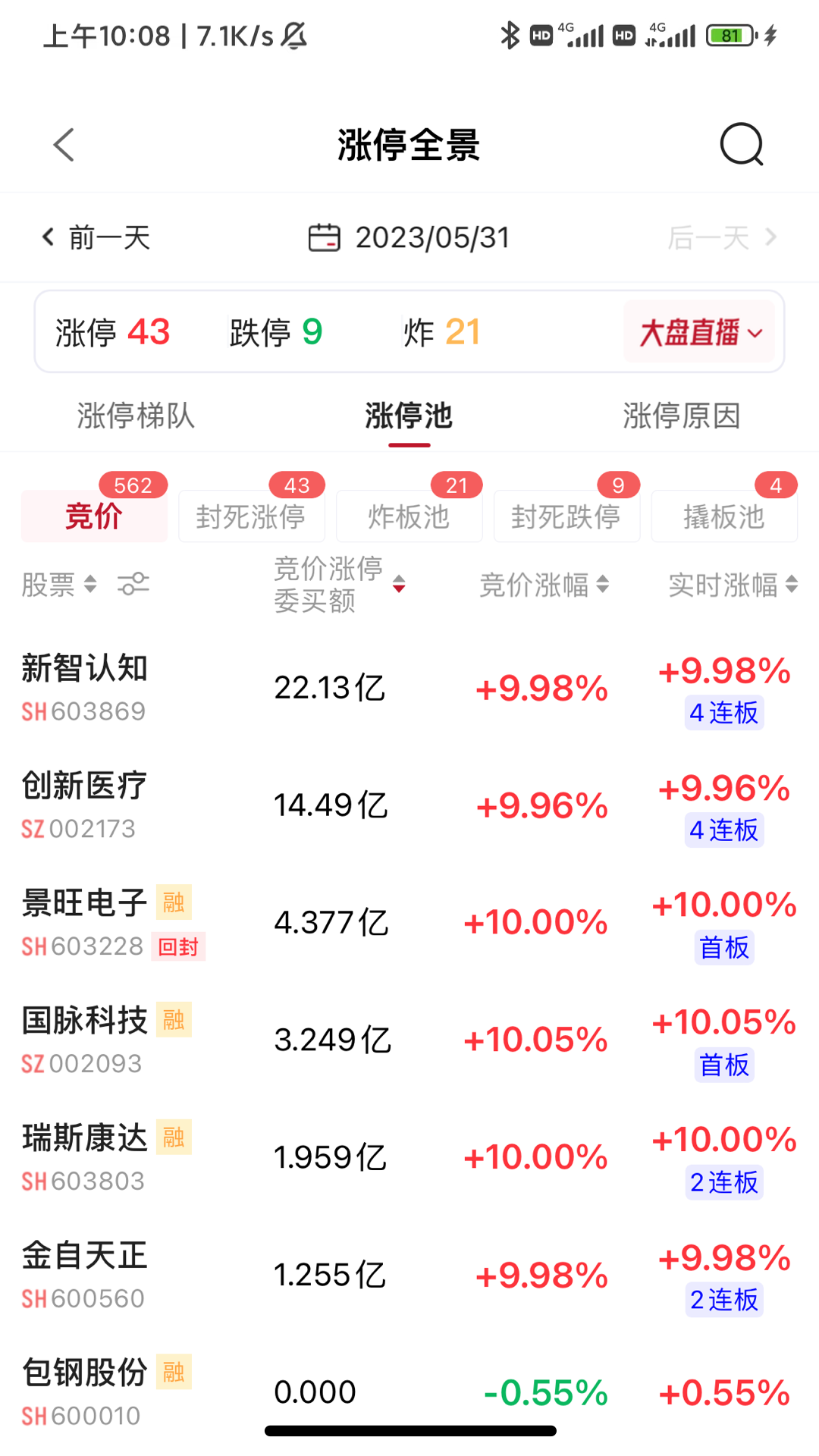This screenshot has height=1456, width=819.
Task: Enable the 封死涨停 filter
Action: 251,516
